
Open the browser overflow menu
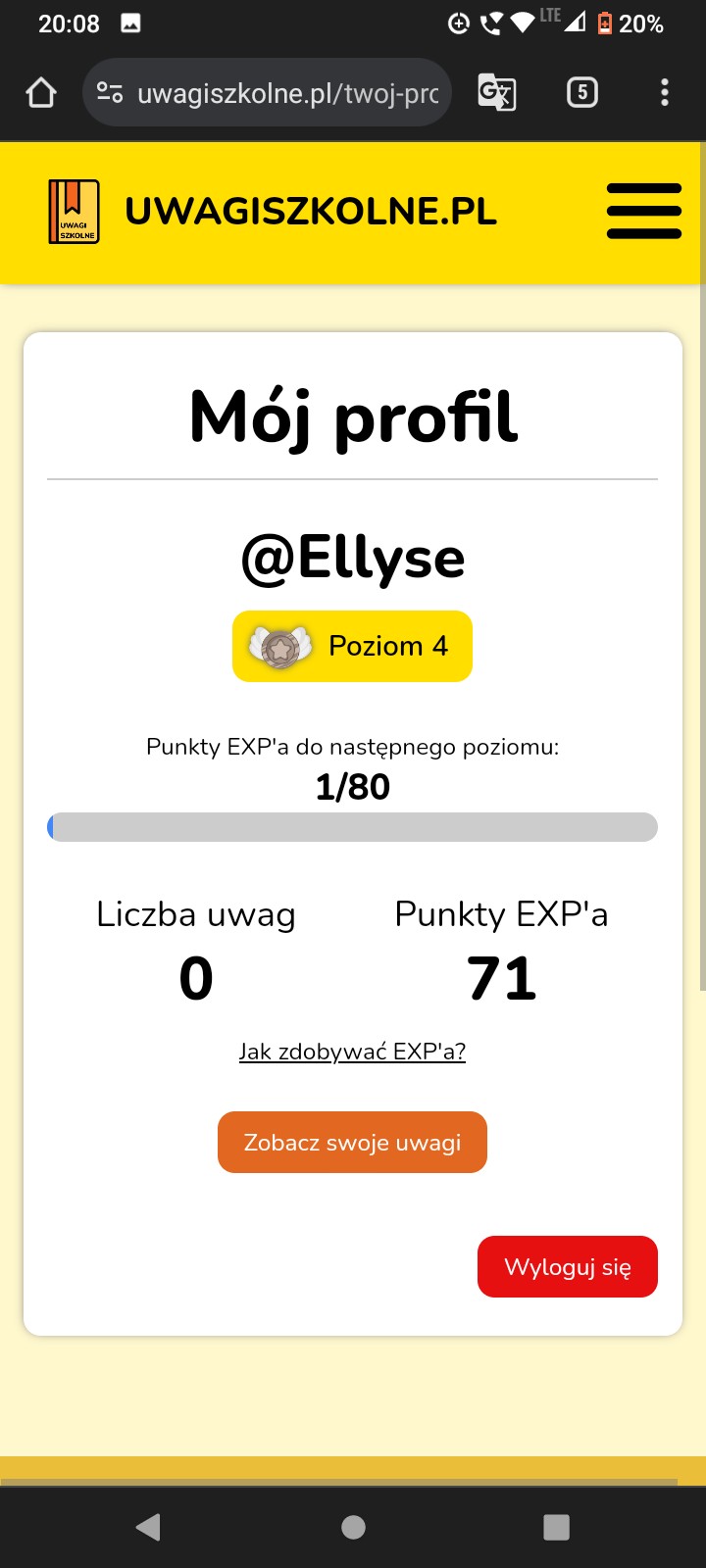click(665, 93)
